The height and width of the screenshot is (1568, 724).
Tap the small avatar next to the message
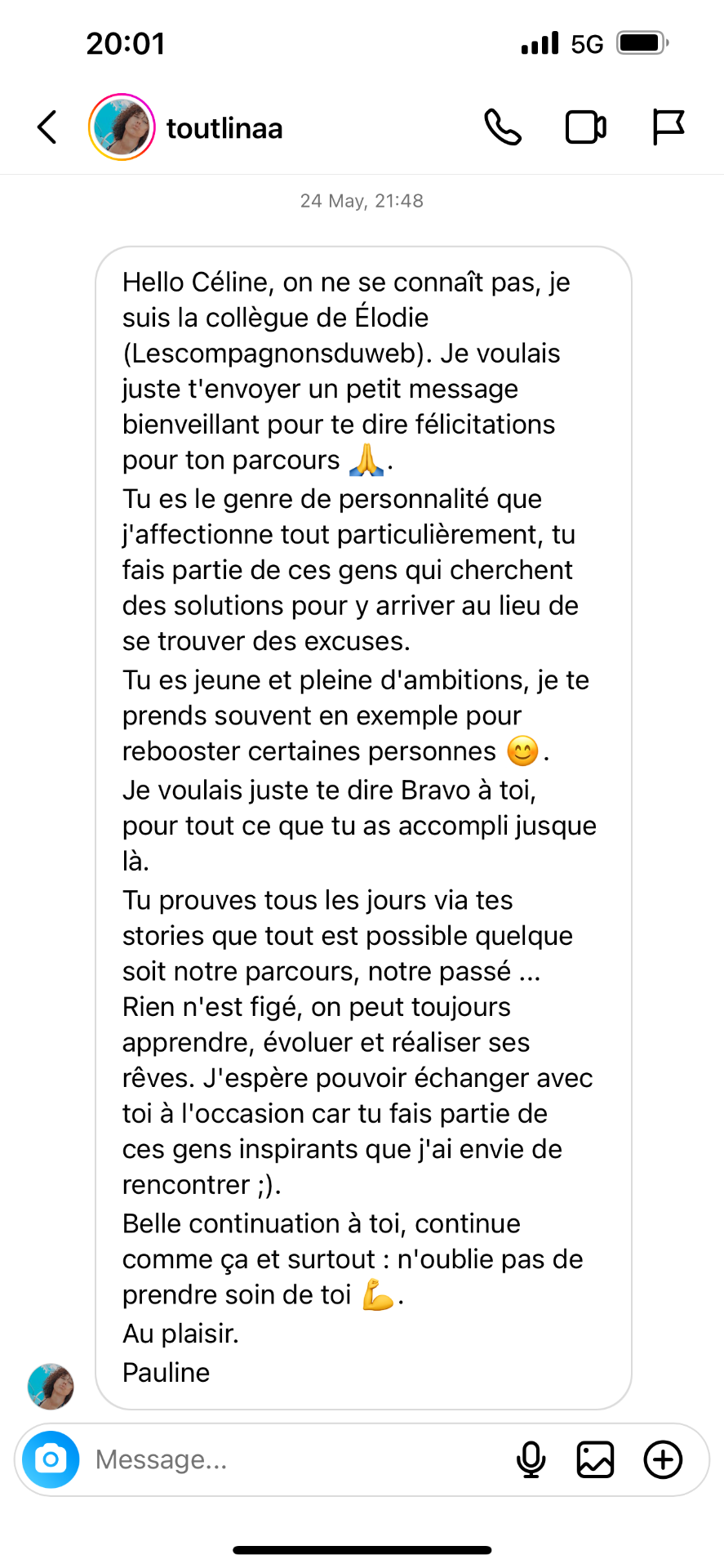tap(51, 1387)
